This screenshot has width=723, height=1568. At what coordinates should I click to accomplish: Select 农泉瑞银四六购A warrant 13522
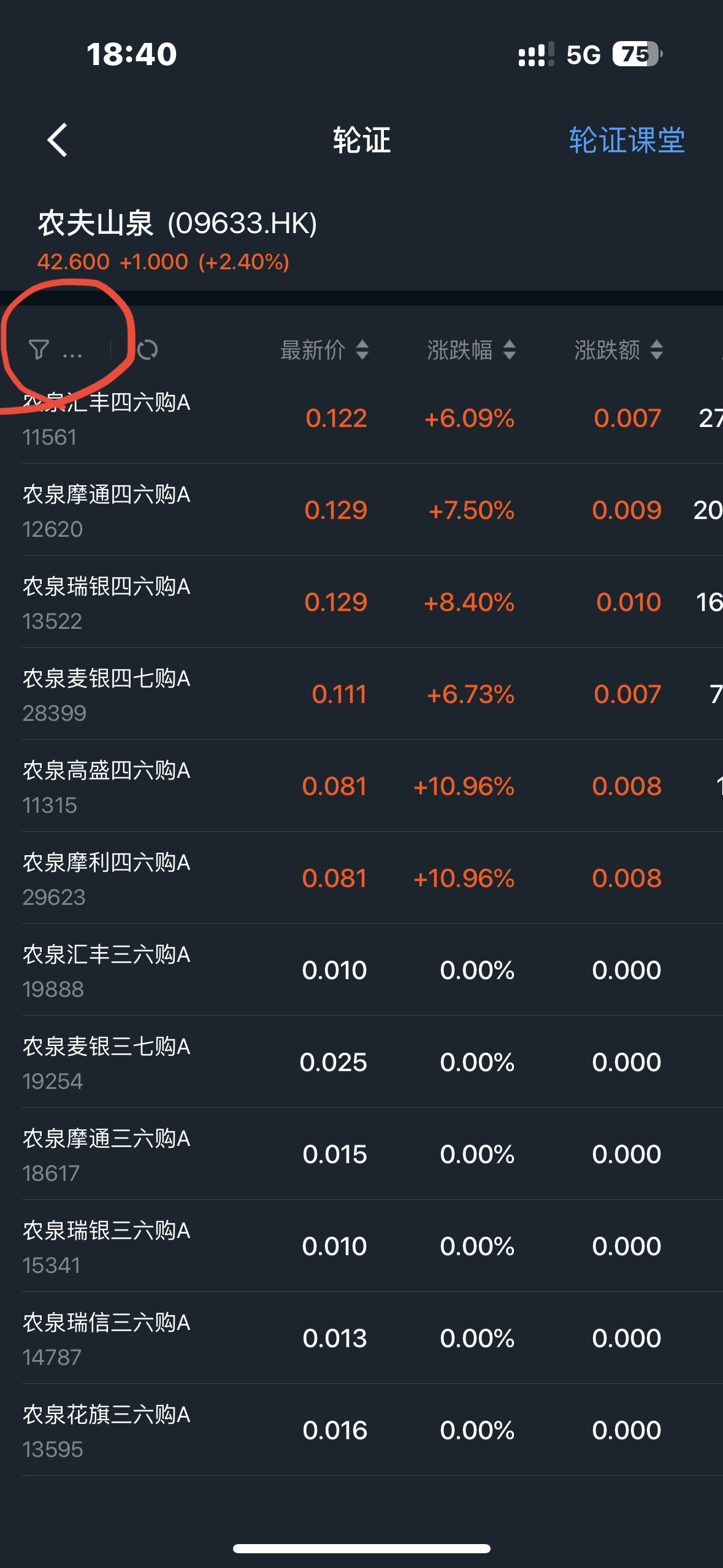107,602
